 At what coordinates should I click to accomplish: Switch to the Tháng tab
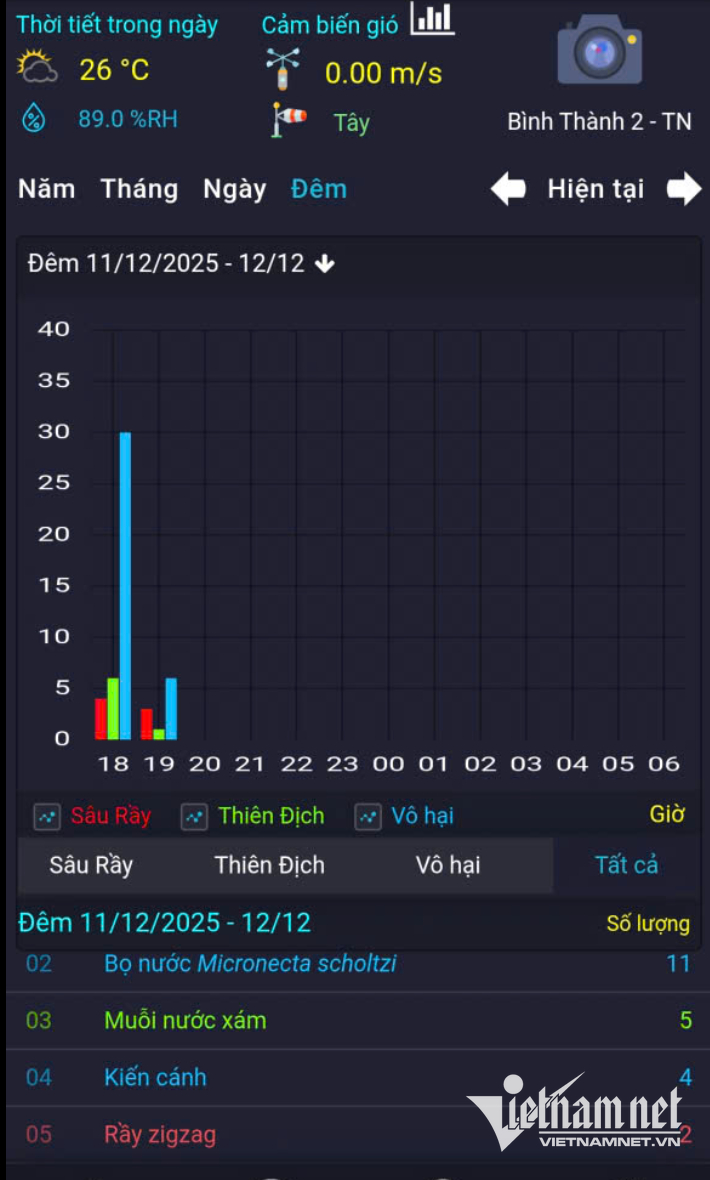(x=139, y=189)
